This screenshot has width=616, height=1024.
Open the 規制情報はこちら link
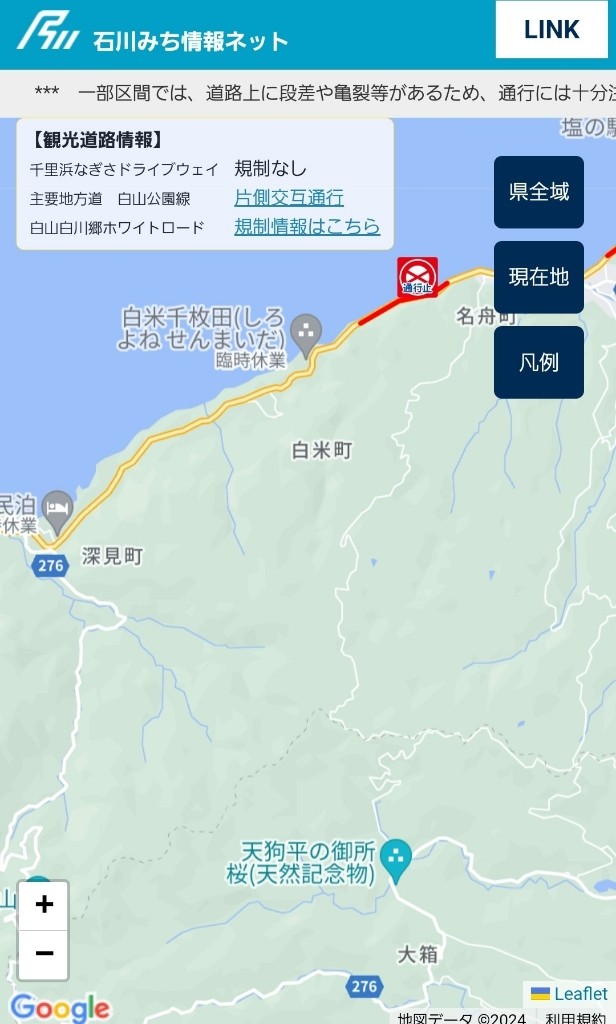coord(307,227)
